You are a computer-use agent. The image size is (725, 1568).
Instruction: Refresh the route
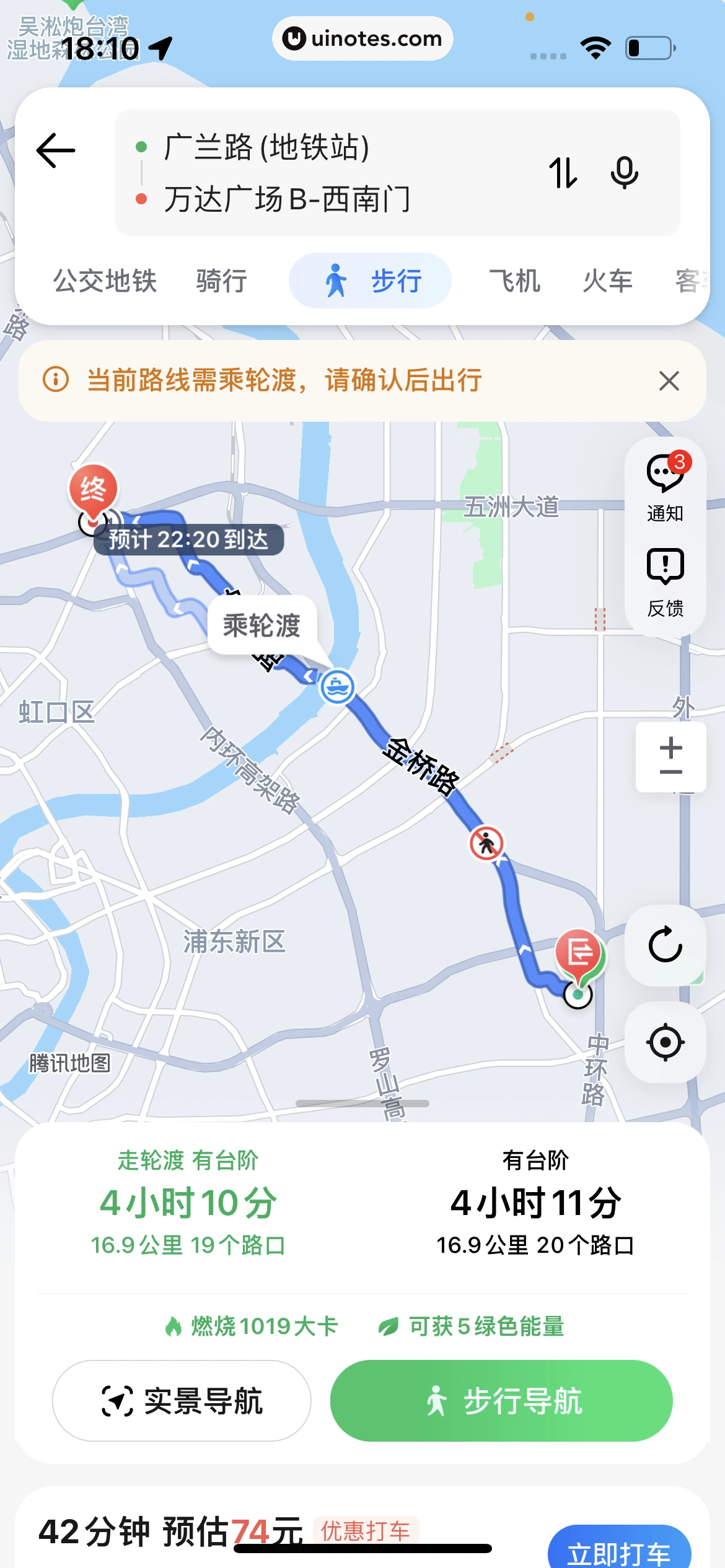point(665,945)
